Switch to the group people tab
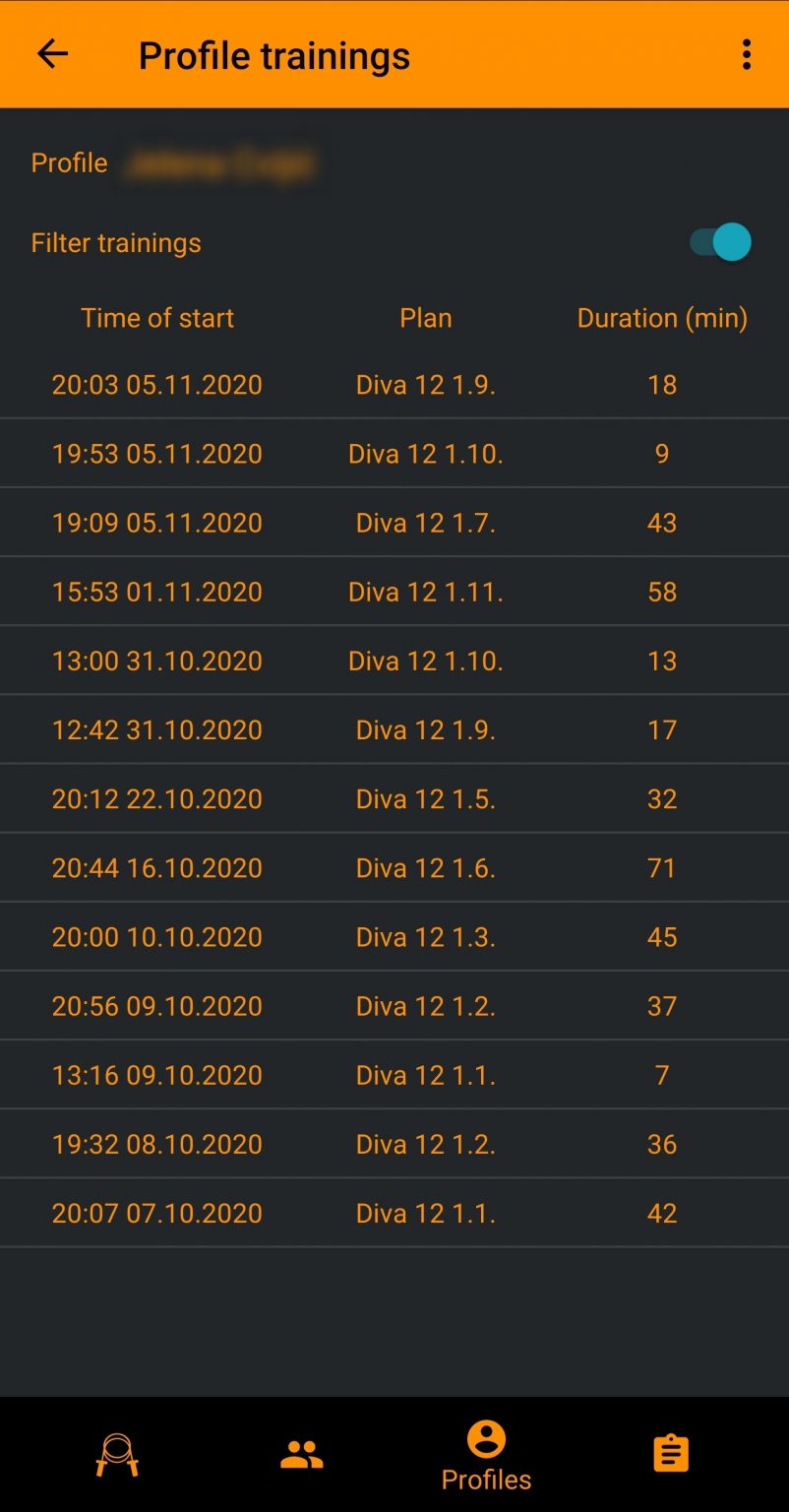This screenshot has width=789, height=1512. (x=302, y=1454)
